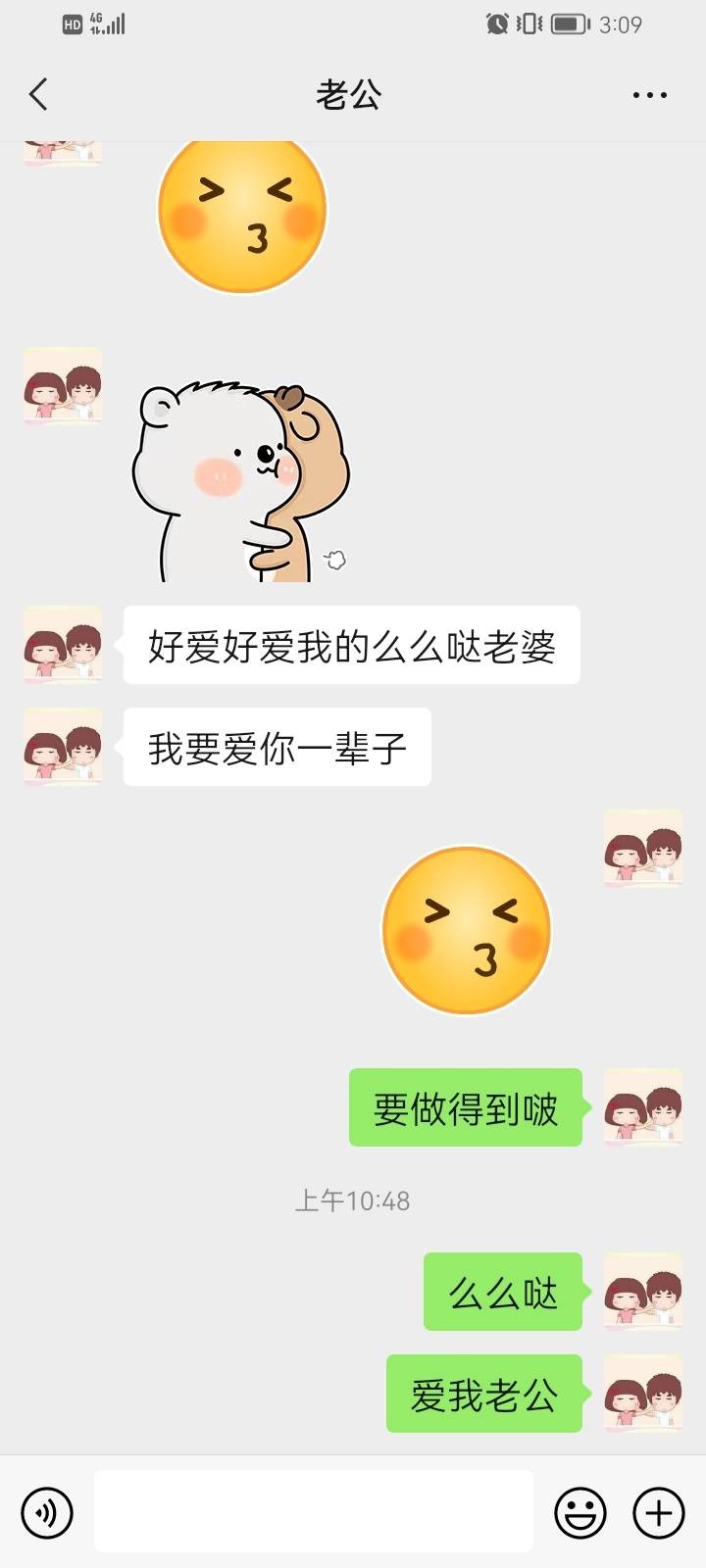The height and width of the screenshot is (1568, 706).
Task: Open the hugging bears sticker
Action: tap(240, 475)
